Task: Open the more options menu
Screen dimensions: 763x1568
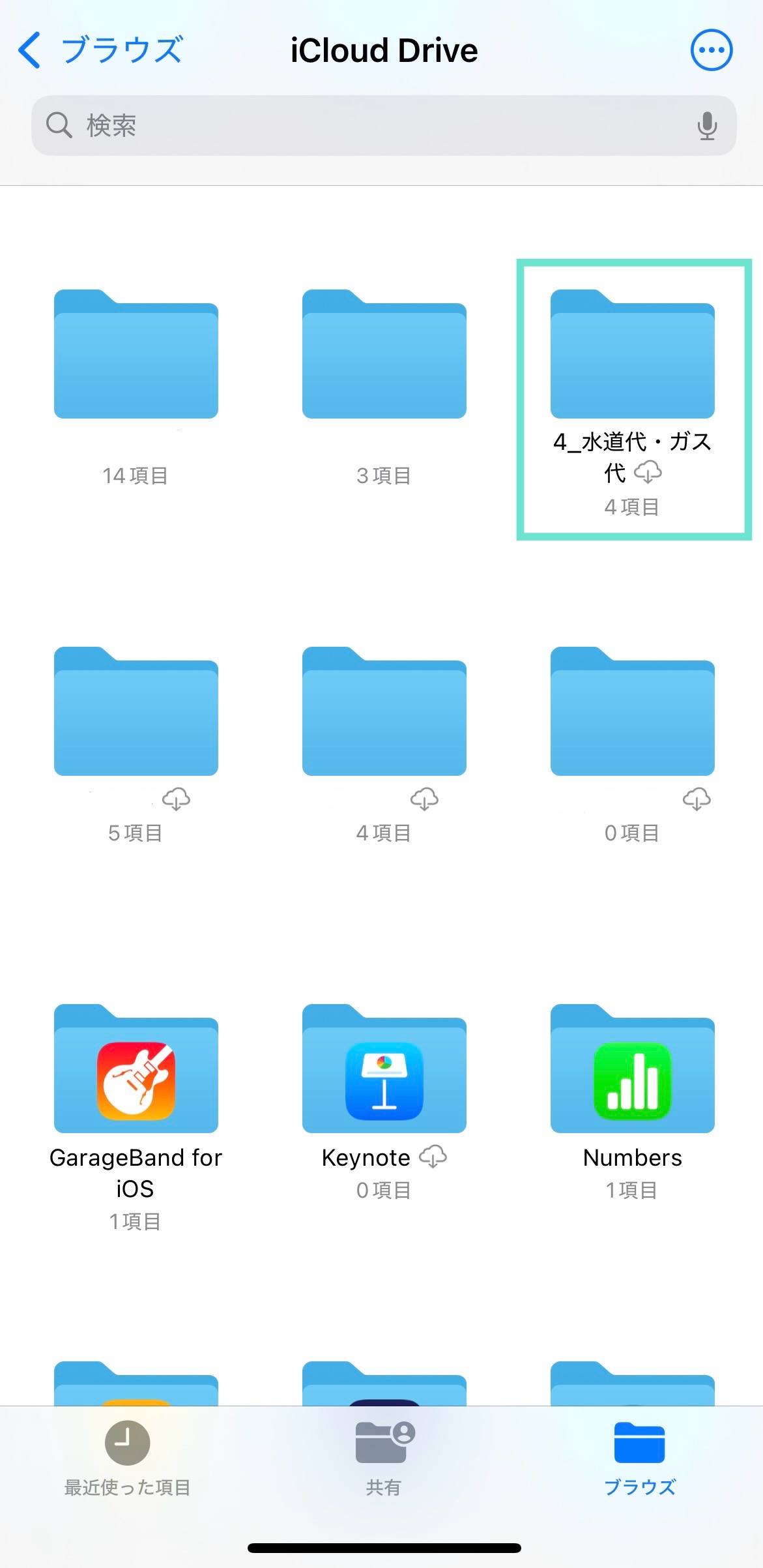Action: tap(712, 50)
